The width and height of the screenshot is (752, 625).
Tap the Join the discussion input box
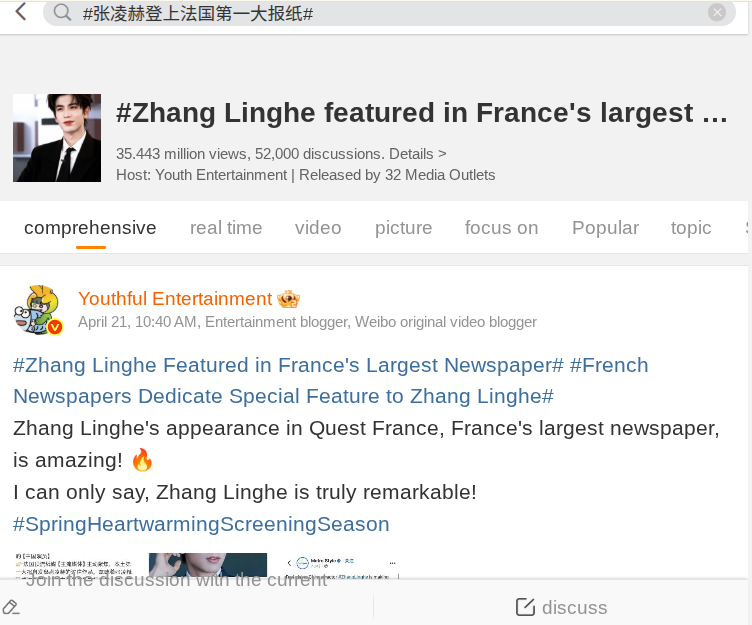(x=180, y=606)
